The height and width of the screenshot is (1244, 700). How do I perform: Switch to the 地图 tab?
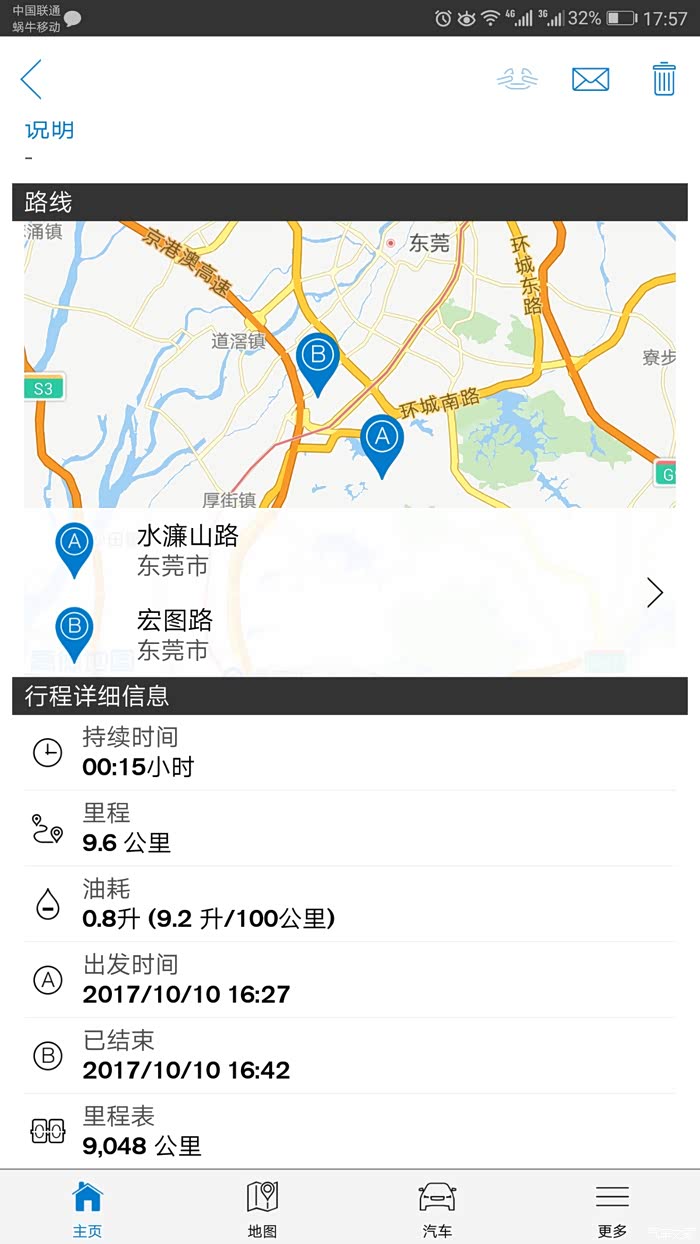click(x=262, y=1207)
